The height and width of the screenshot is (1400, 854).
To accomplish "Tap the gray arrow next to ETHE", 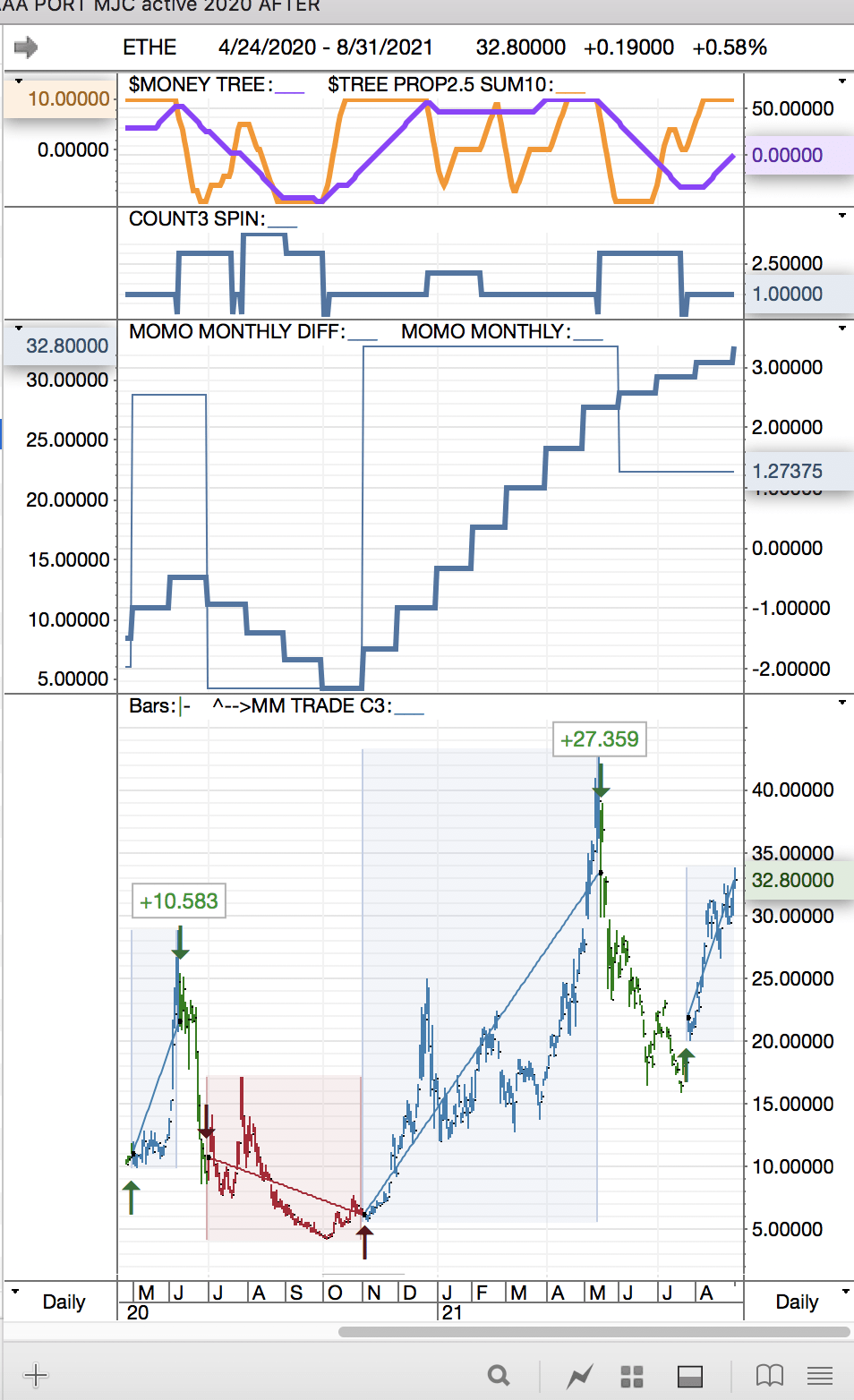I will point(27,47).
